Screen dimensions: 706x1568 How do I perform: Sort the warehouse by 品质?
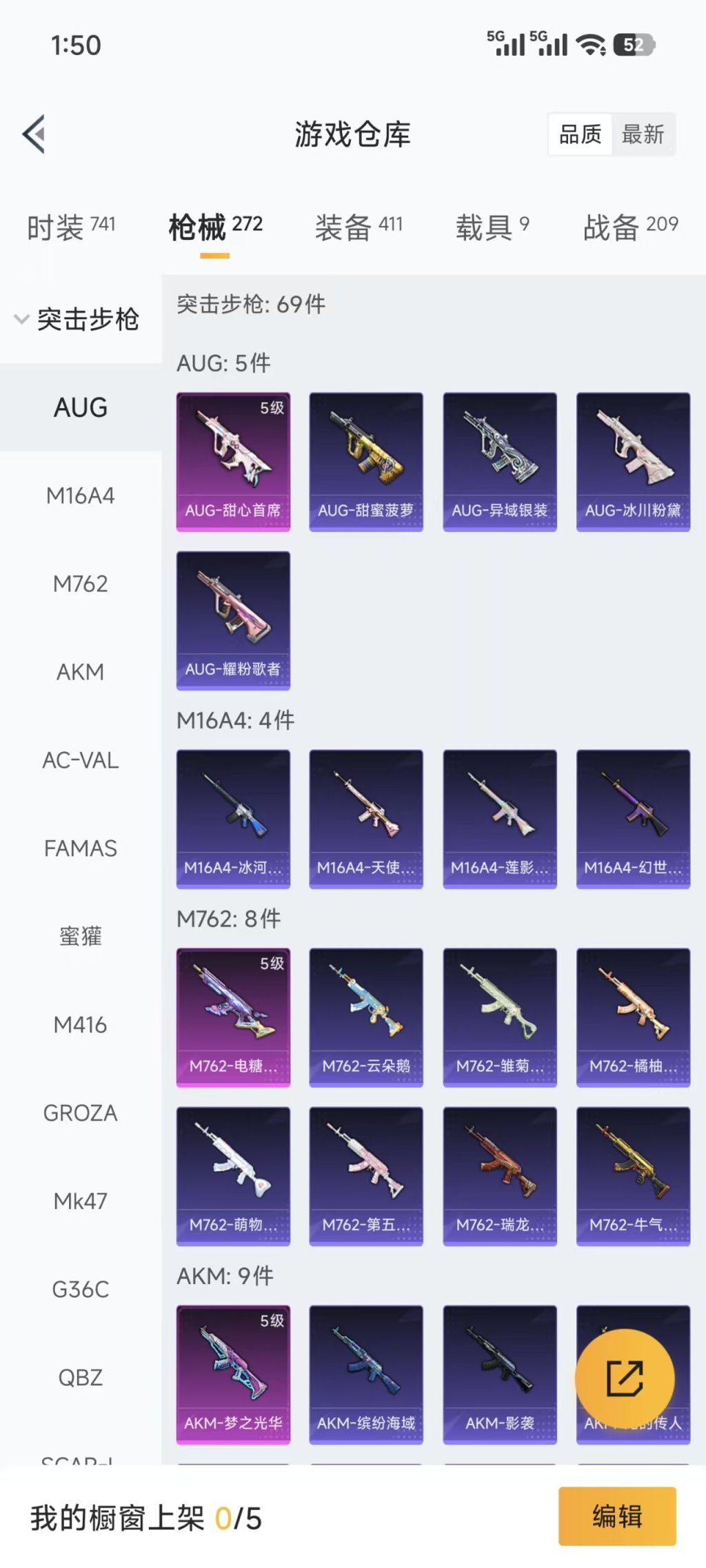[x=580, y=134]
